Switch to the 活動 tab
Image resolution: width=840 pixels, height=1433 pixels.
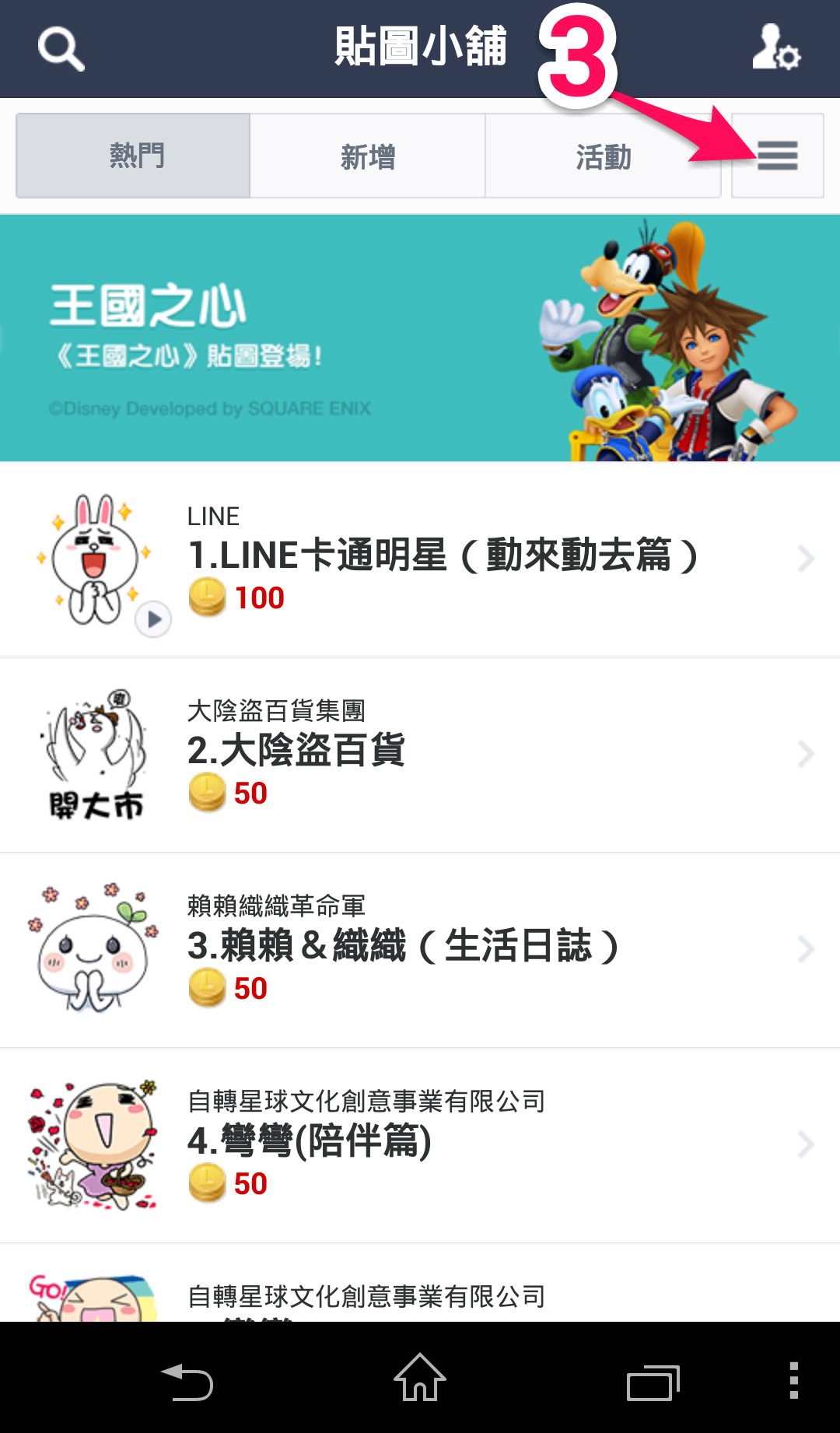pos(603,156)
